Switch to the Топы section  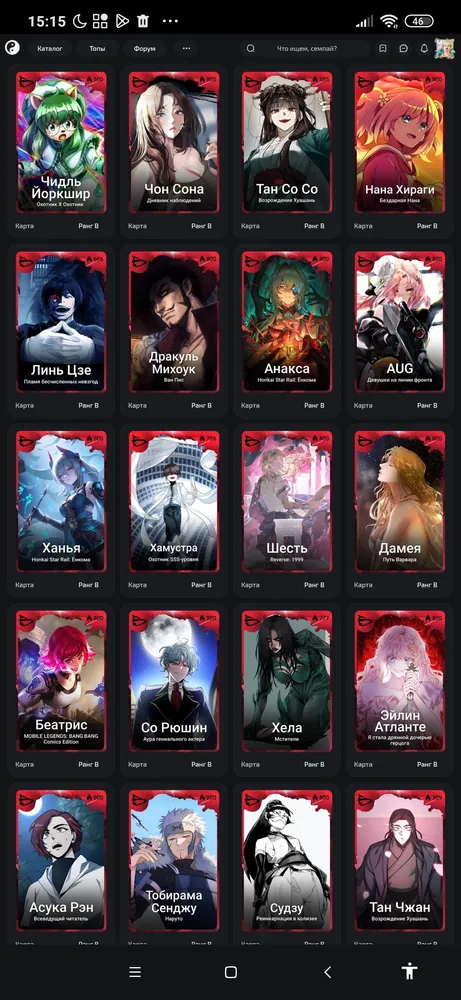pyautogui.click(x=98, y=48)
